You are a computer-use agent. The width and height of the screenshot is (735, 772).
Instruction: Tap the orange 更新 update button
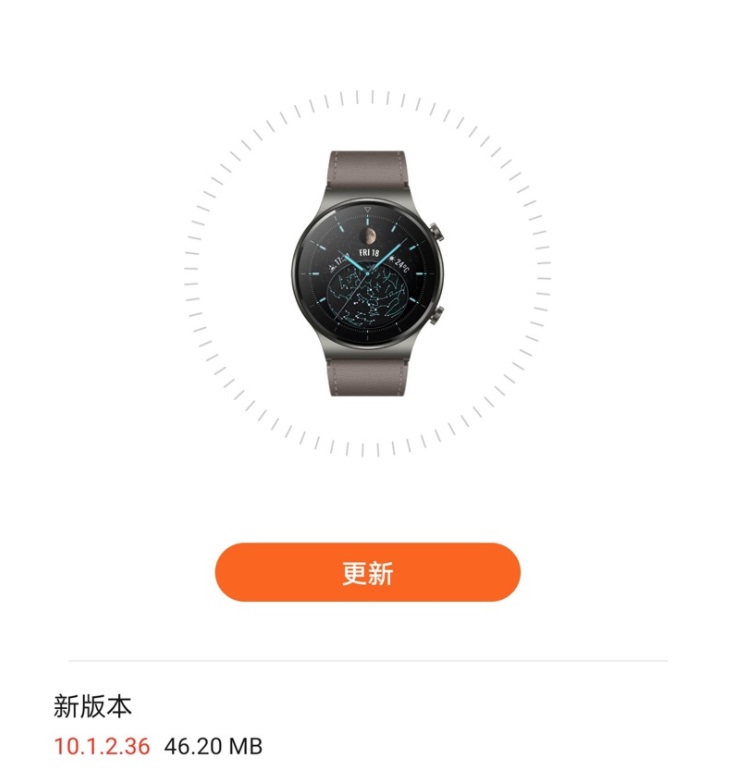[367, 572]
